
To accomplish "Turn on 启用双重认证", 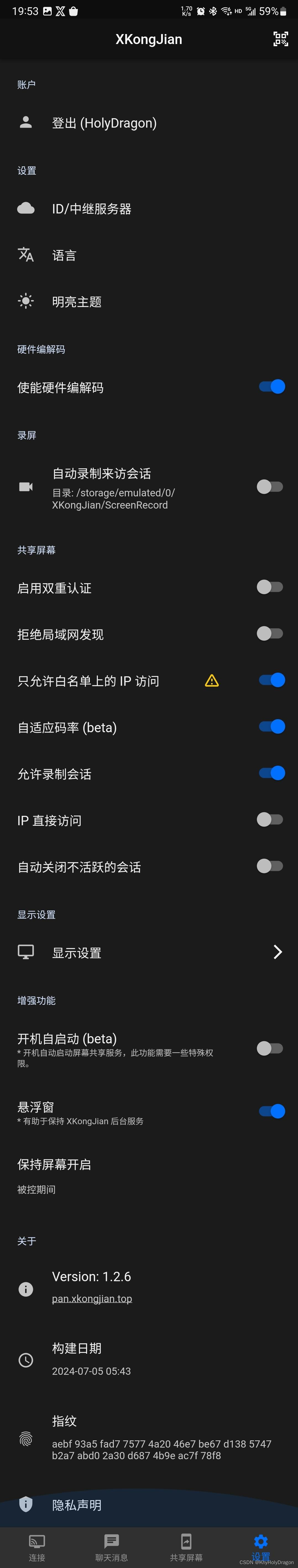I will pos(270,587).
